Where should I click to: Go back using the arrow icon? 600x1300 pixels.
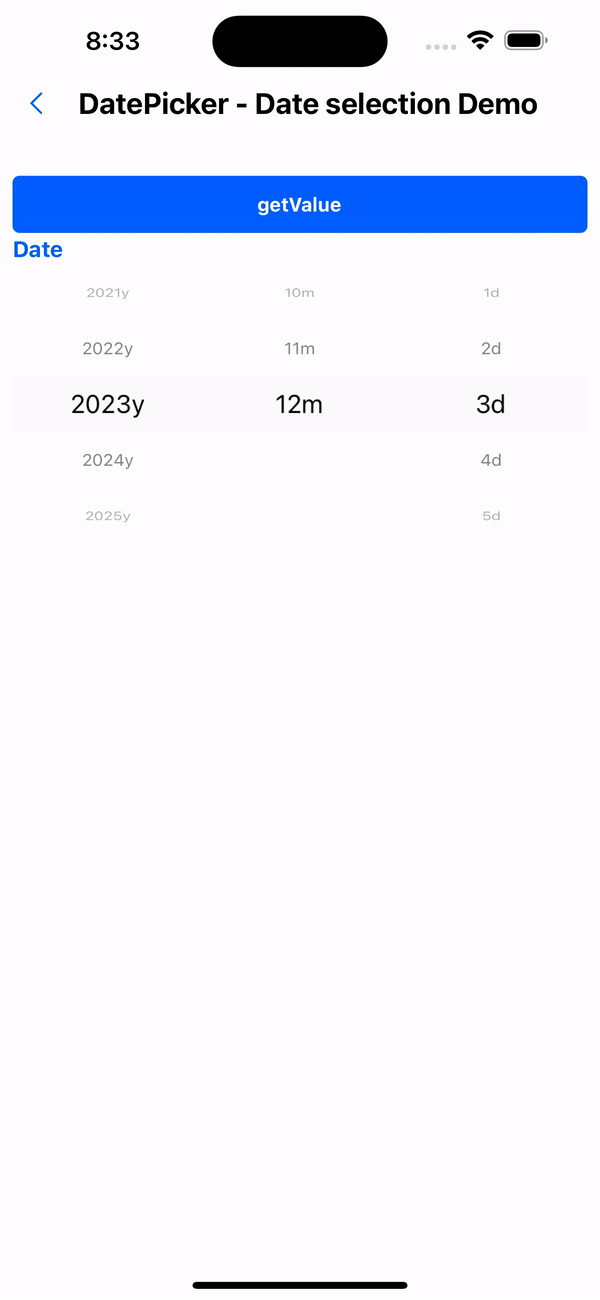coord(37,104)
